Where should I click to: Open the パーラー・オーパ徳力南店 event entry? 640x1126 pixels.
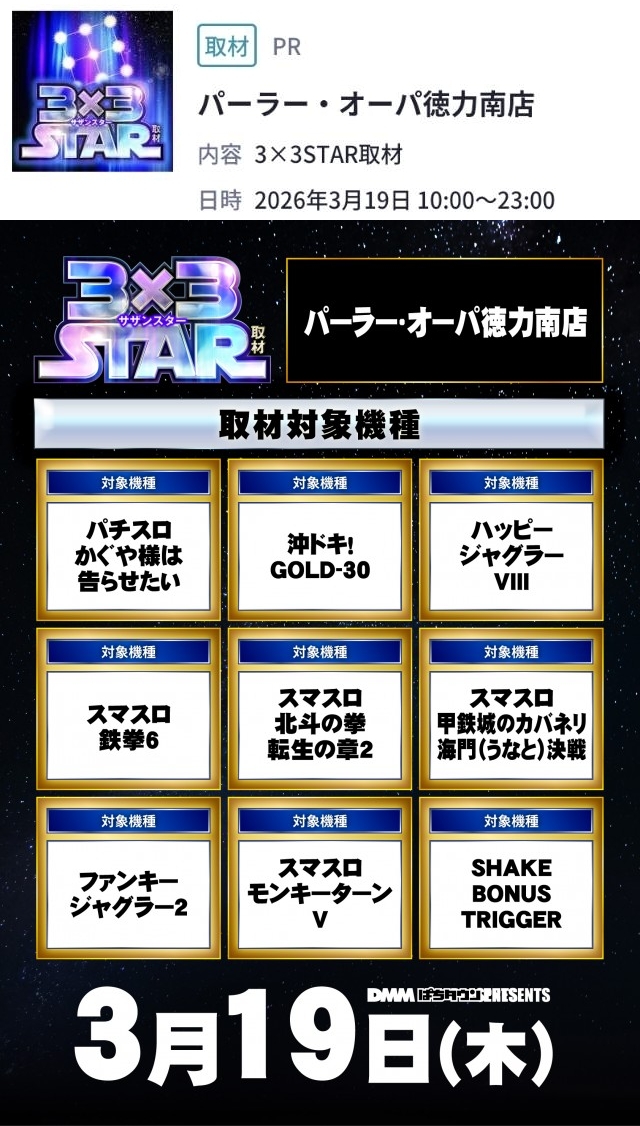click(x=366, y=104)
